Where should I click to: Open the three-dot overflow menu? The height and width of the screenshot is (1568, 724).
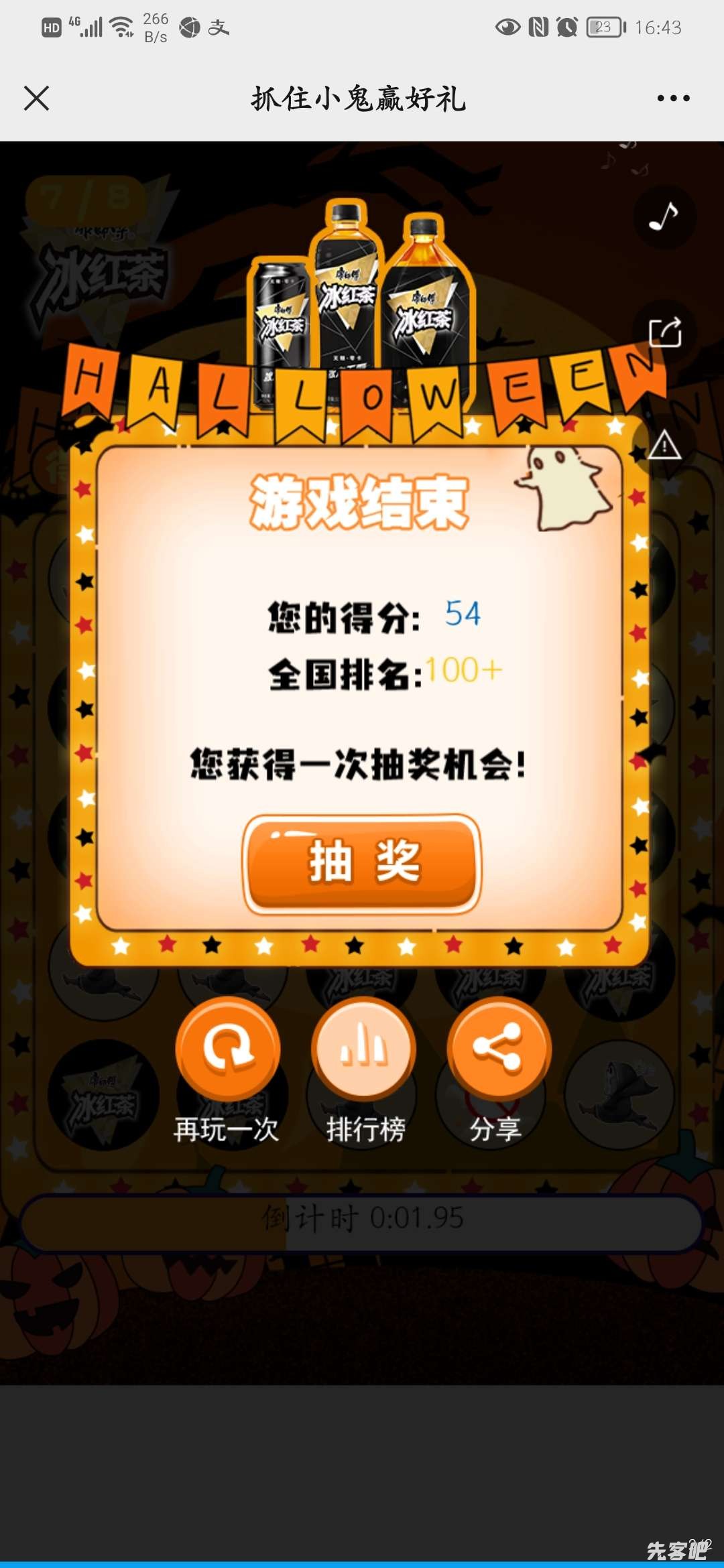[673, 99]
